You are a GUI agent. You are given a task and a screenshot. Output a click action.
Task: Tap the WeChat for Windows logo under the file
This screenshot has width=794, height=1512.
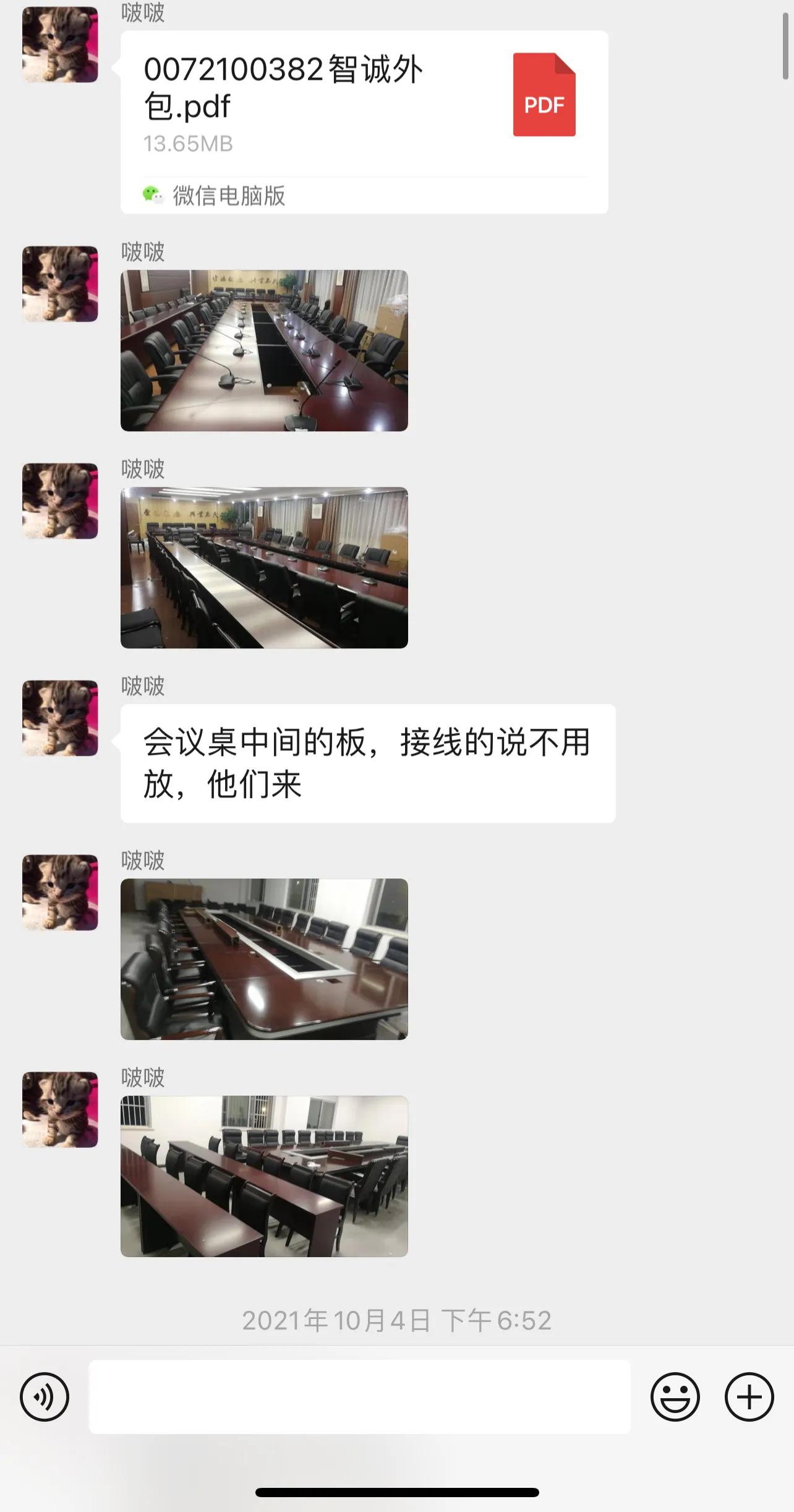tap(153, 197)
